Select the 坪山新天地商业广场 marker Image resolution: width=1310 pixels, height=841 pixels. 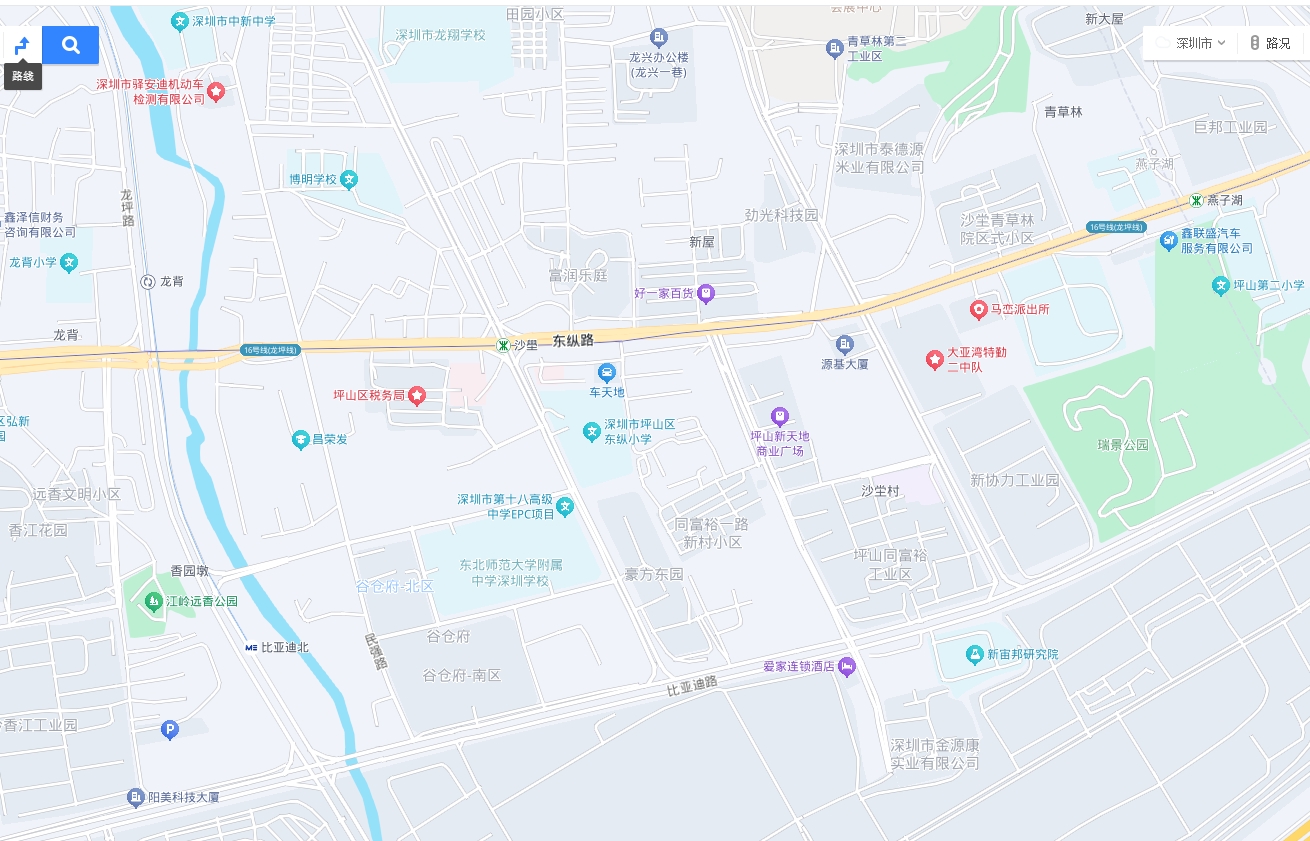[x=780, y=416]
